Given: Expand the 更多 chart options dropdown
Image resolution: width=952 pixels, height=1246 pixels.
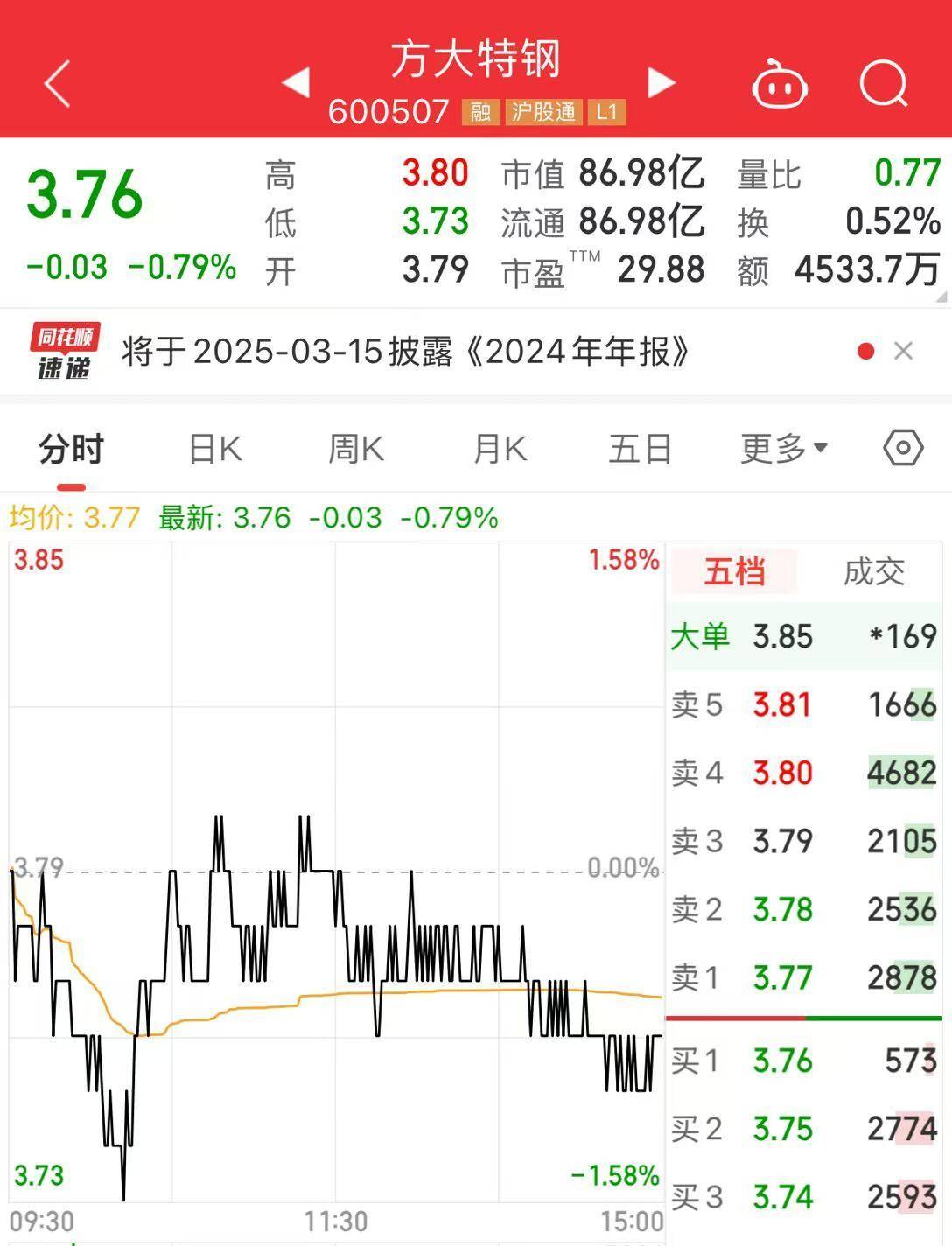Looking at the screenshot, I should [x=783, y=449].
